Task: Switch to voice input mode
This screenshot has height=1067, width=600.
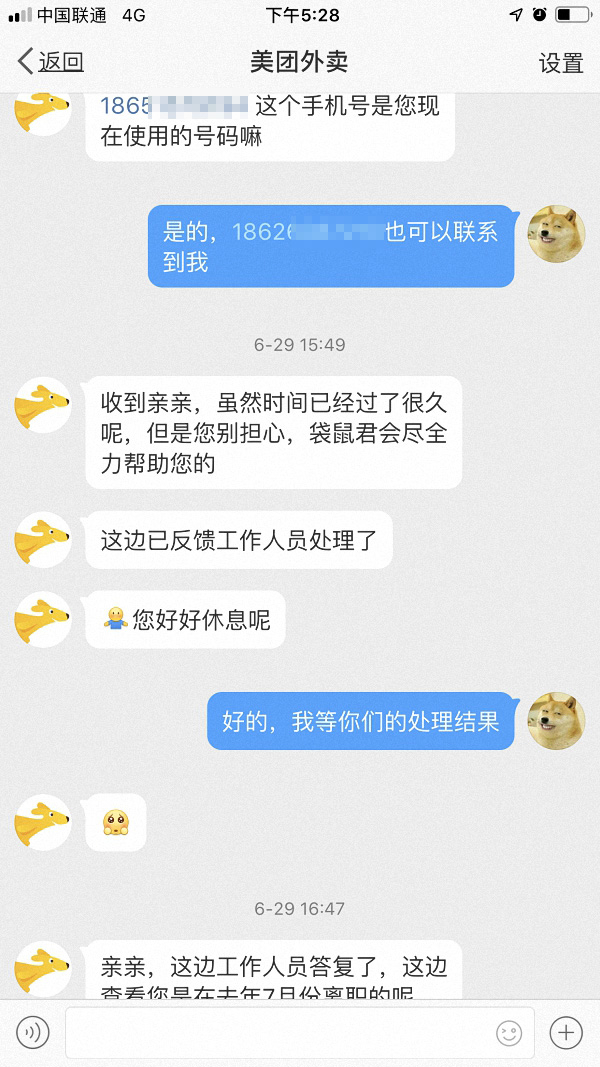Action: tap(32, 1032)
